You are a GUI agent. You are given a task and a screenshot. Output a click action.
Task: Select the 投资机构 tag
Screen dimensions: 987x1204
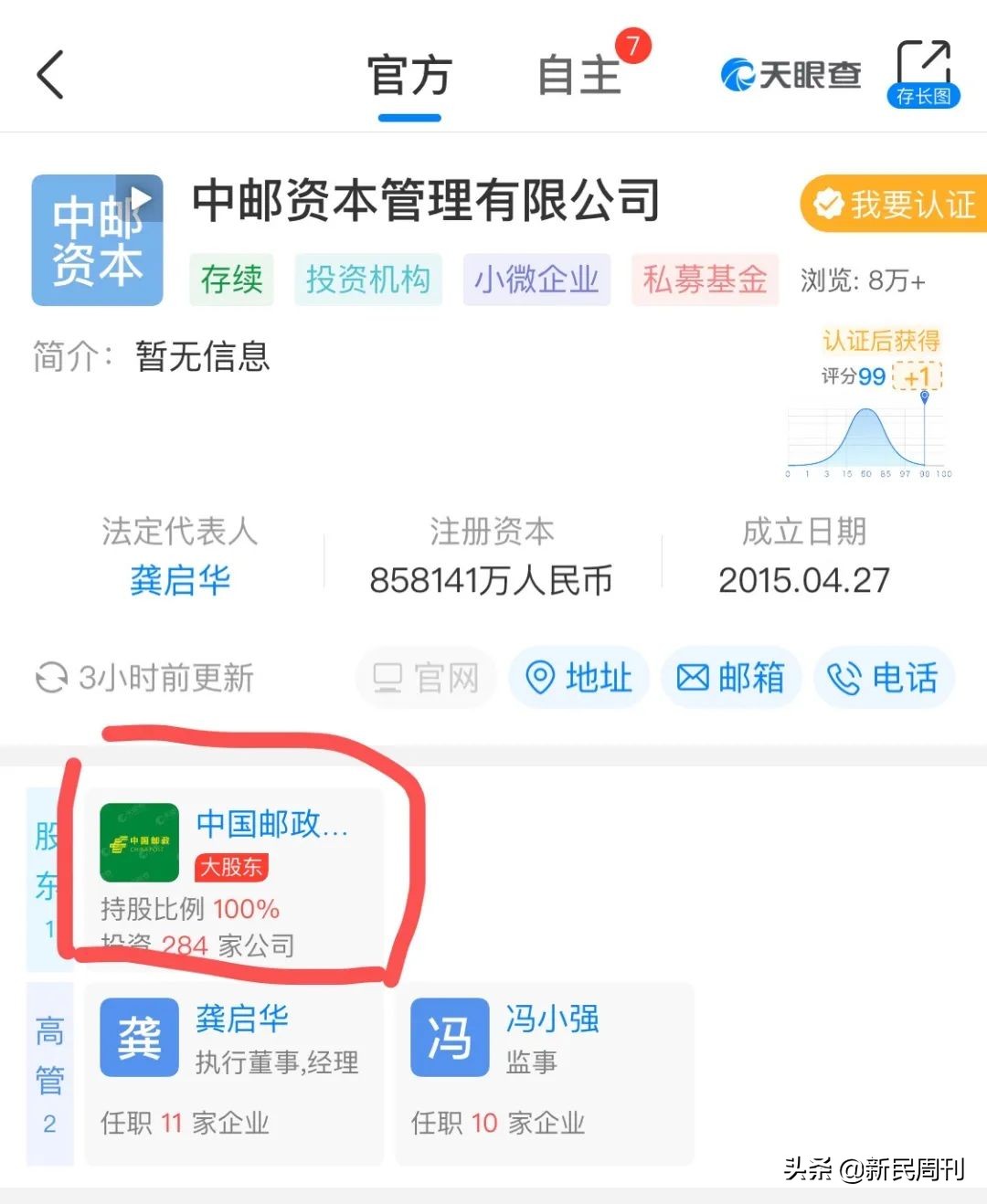(x=368, y=280)
